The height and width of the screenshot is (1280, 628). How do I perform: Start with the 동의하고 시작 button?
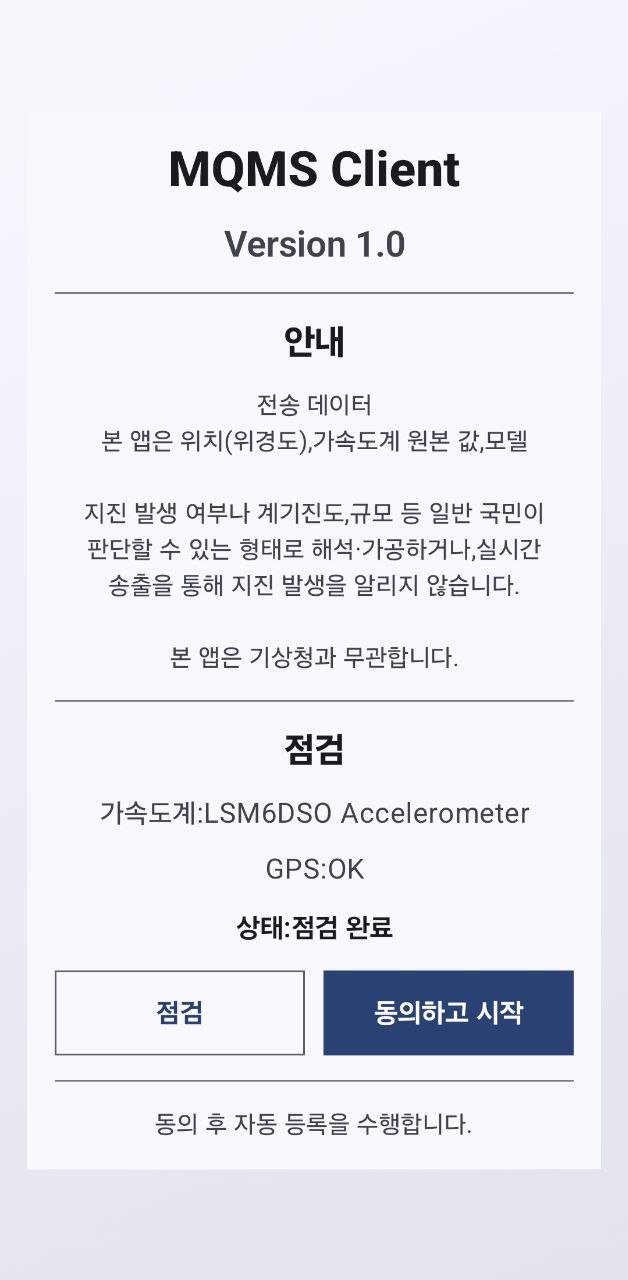pos(448,1012)
